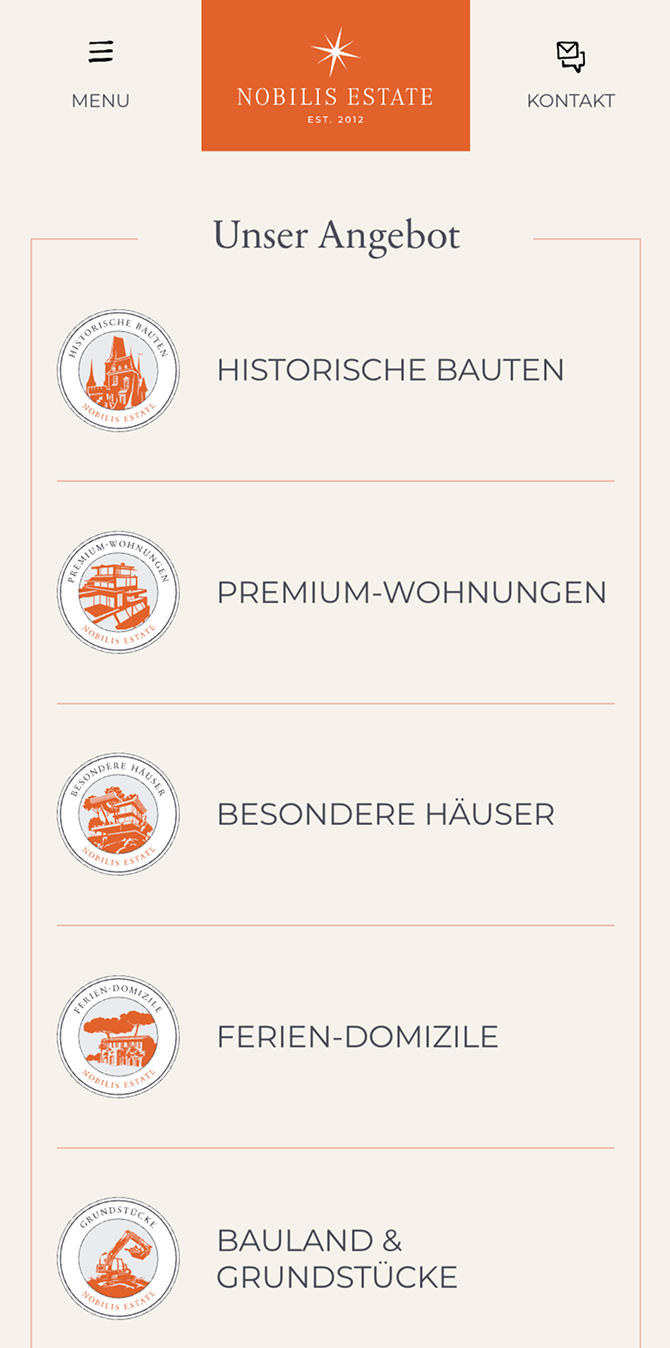Open Ferien-Domizile section
The height and width of the screenshot is (1348, 670).
click(357, 1036)
